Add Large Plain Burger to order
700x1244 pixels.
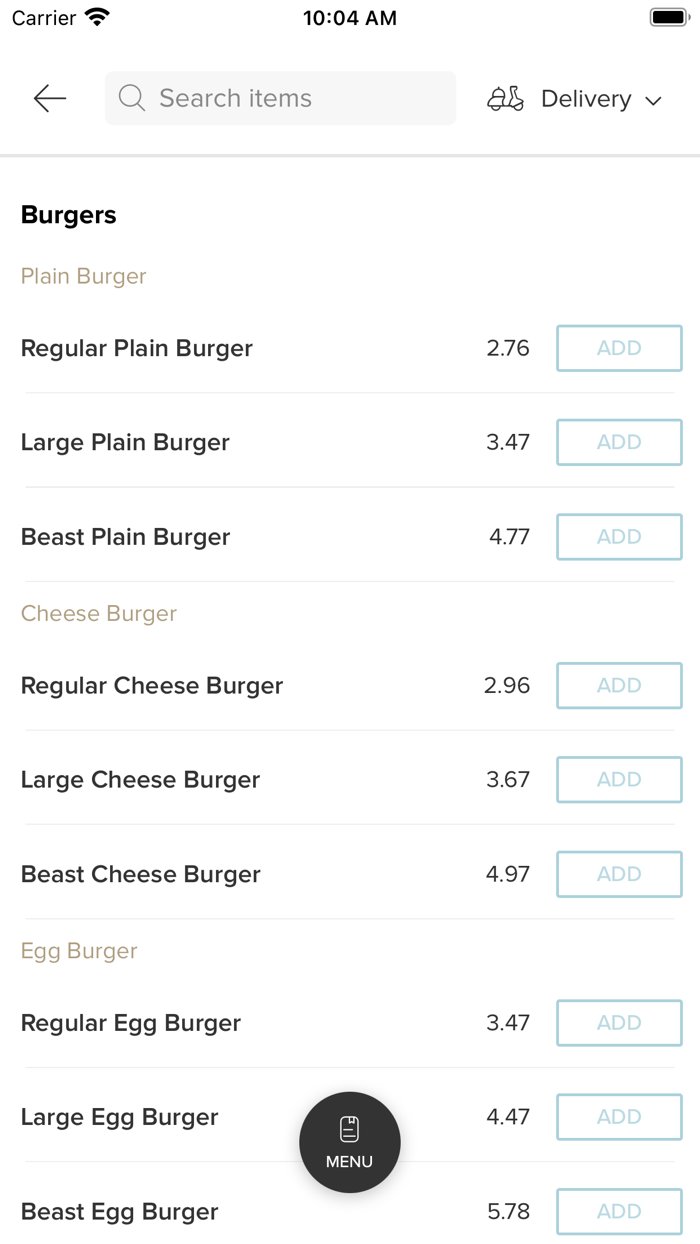tap(619, 442)
